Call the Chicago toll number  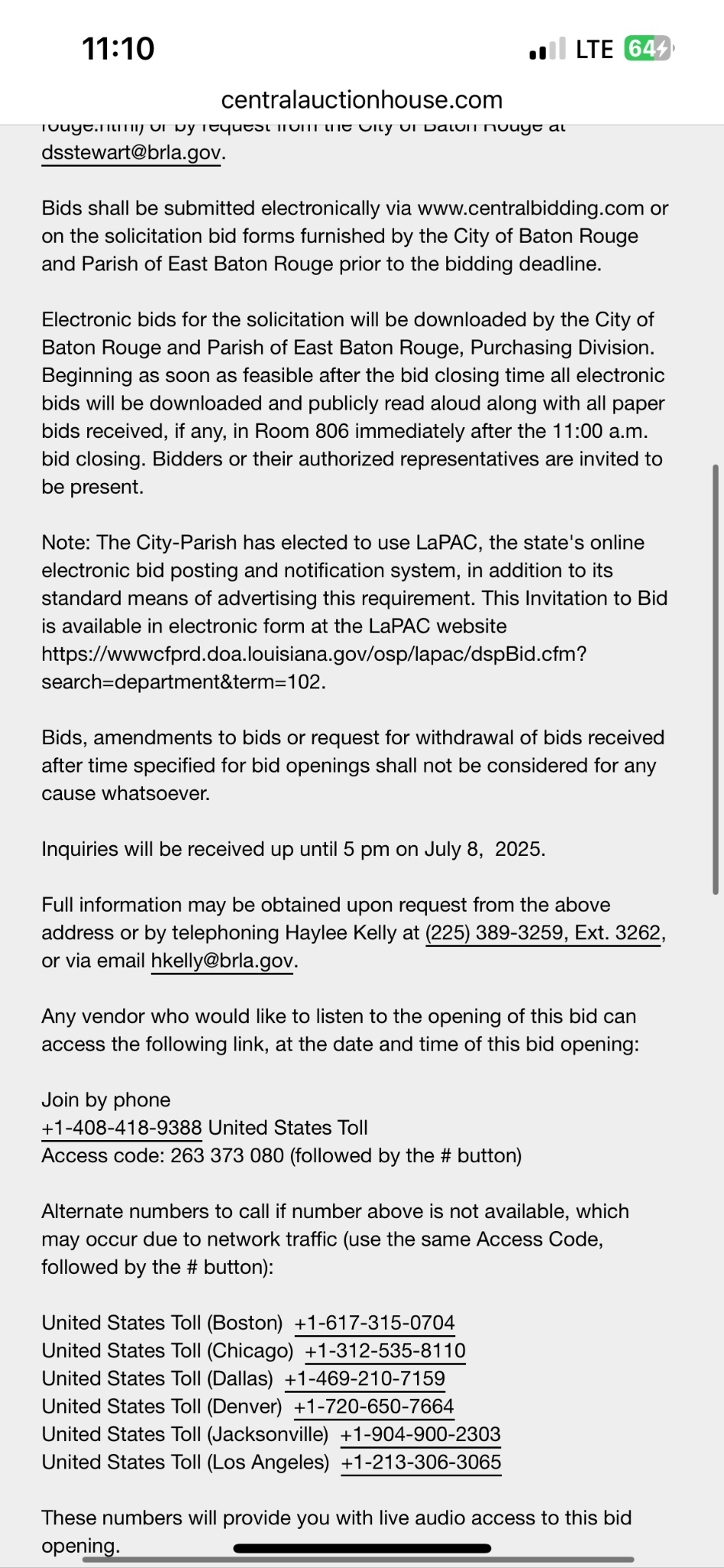click(385, 1351)
